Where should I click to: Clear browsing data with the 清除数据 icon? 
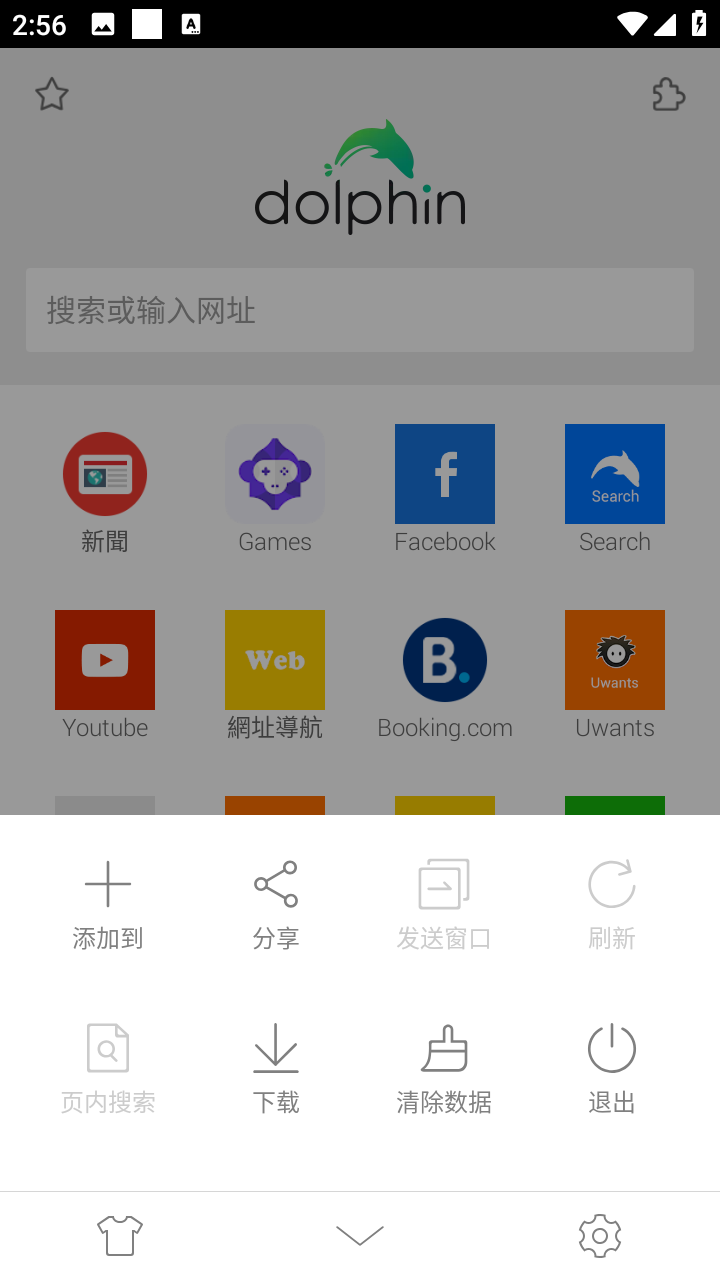click(x=444, y=1063)
